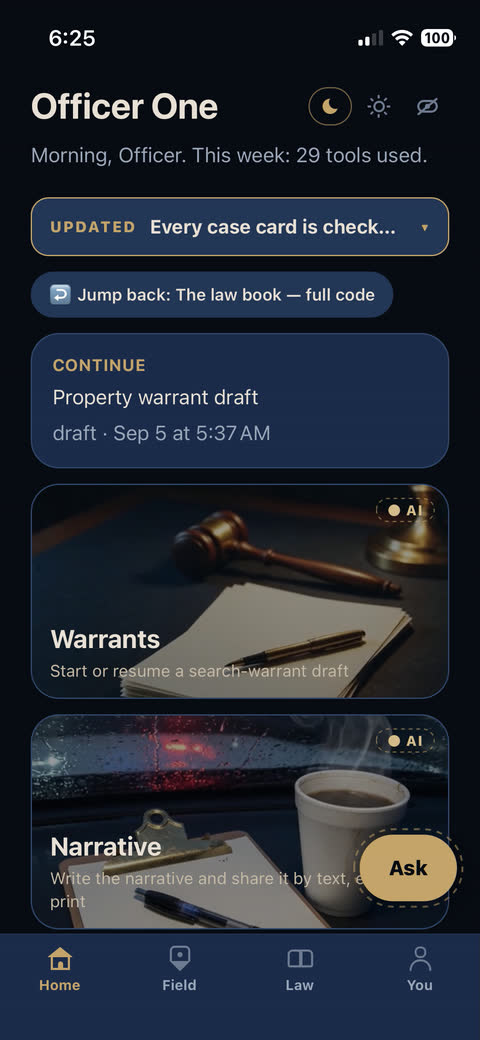480x1040 pixels.
Task: Switch to the Field tab
Action: (180, 968)
